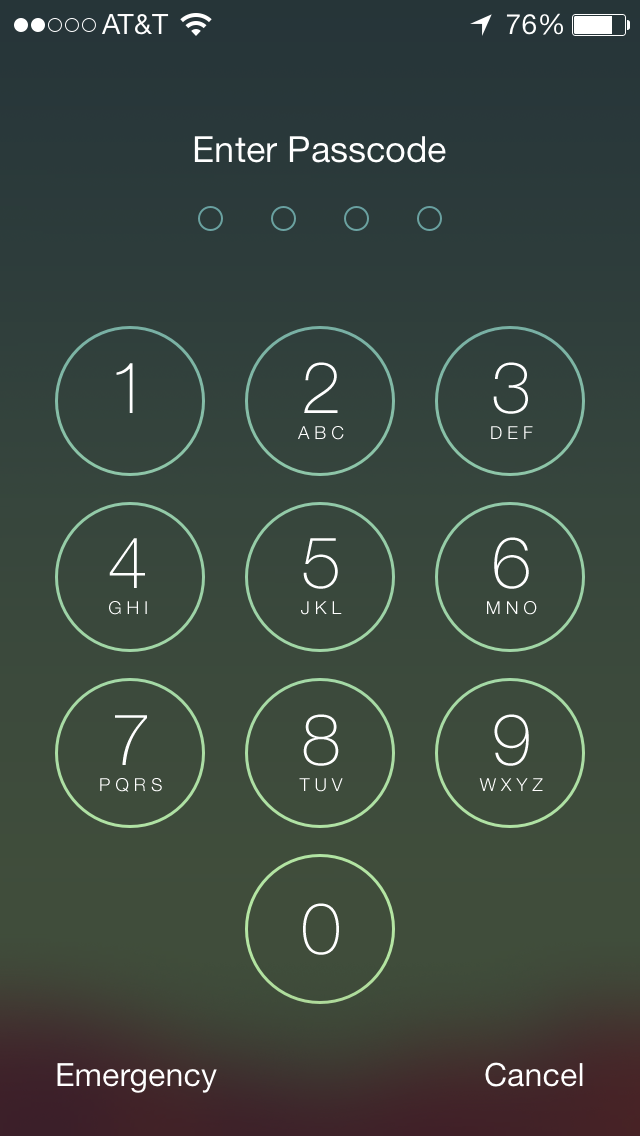
Task: Open the Emergency call screen
Action: [x=136, y=1077]
